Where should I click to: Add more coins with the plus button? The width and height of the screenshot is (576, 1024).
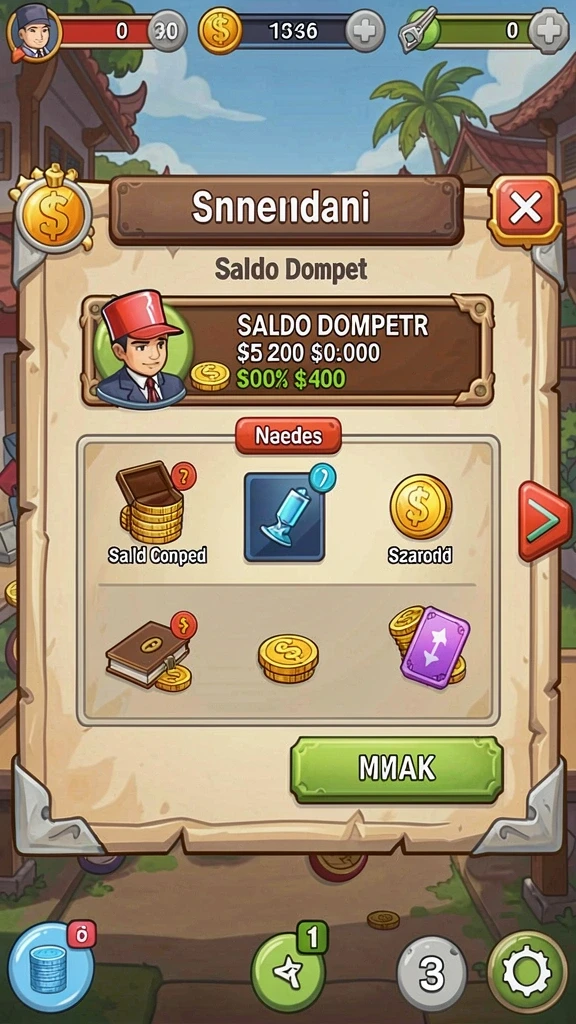(x=364, y=30)
